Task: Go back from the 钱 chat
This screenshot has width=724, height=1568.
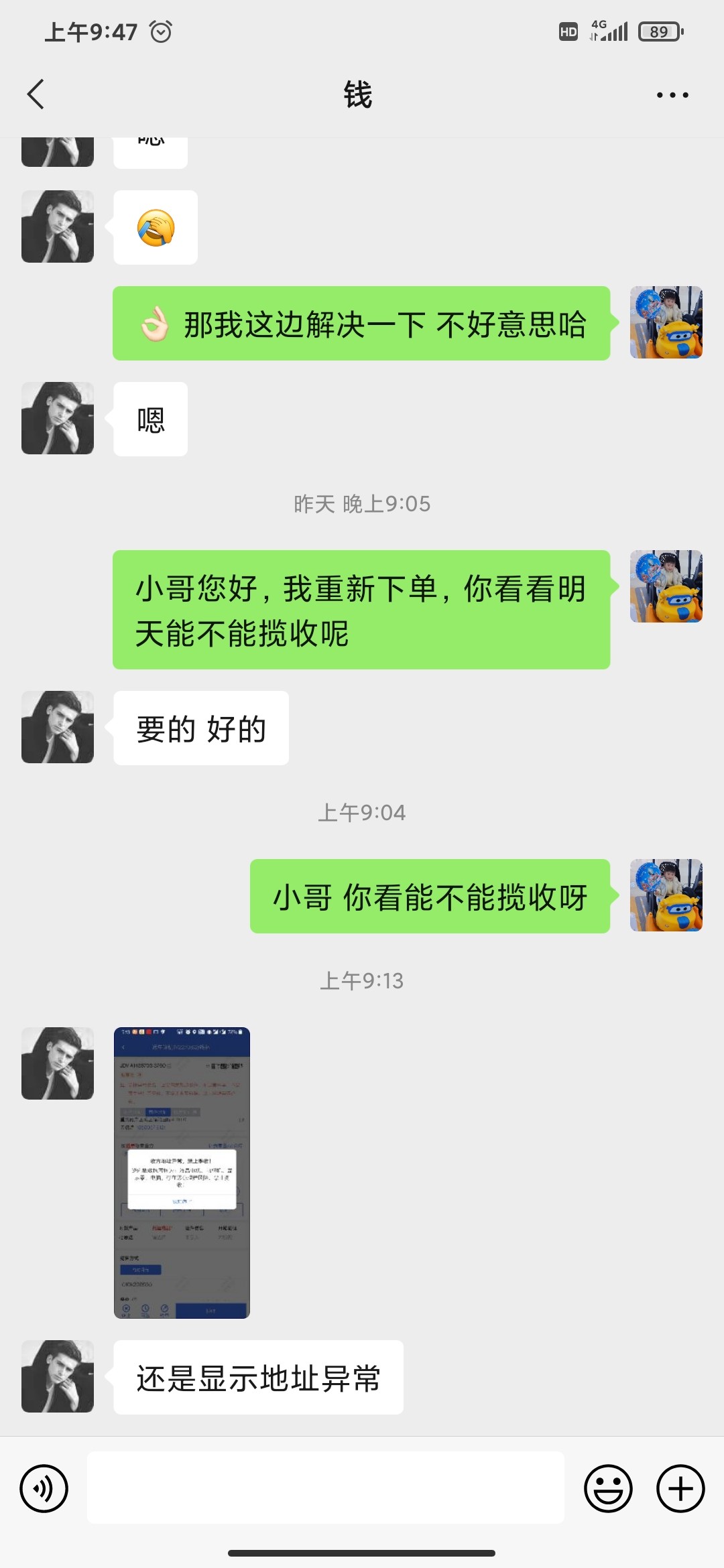Action: pos(36,94)
